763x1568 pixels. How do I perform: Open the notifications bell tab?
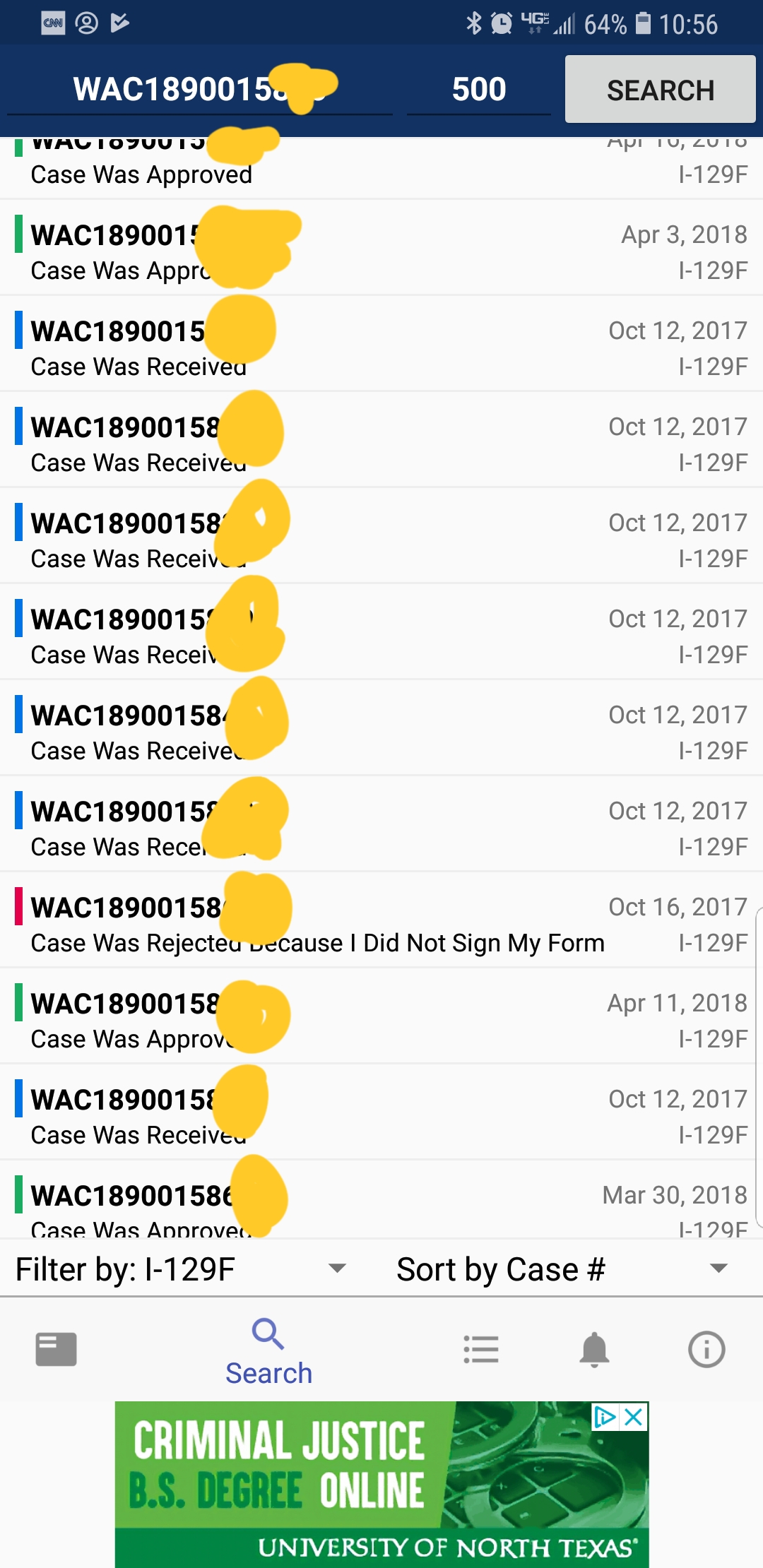tap(594, 1349)
